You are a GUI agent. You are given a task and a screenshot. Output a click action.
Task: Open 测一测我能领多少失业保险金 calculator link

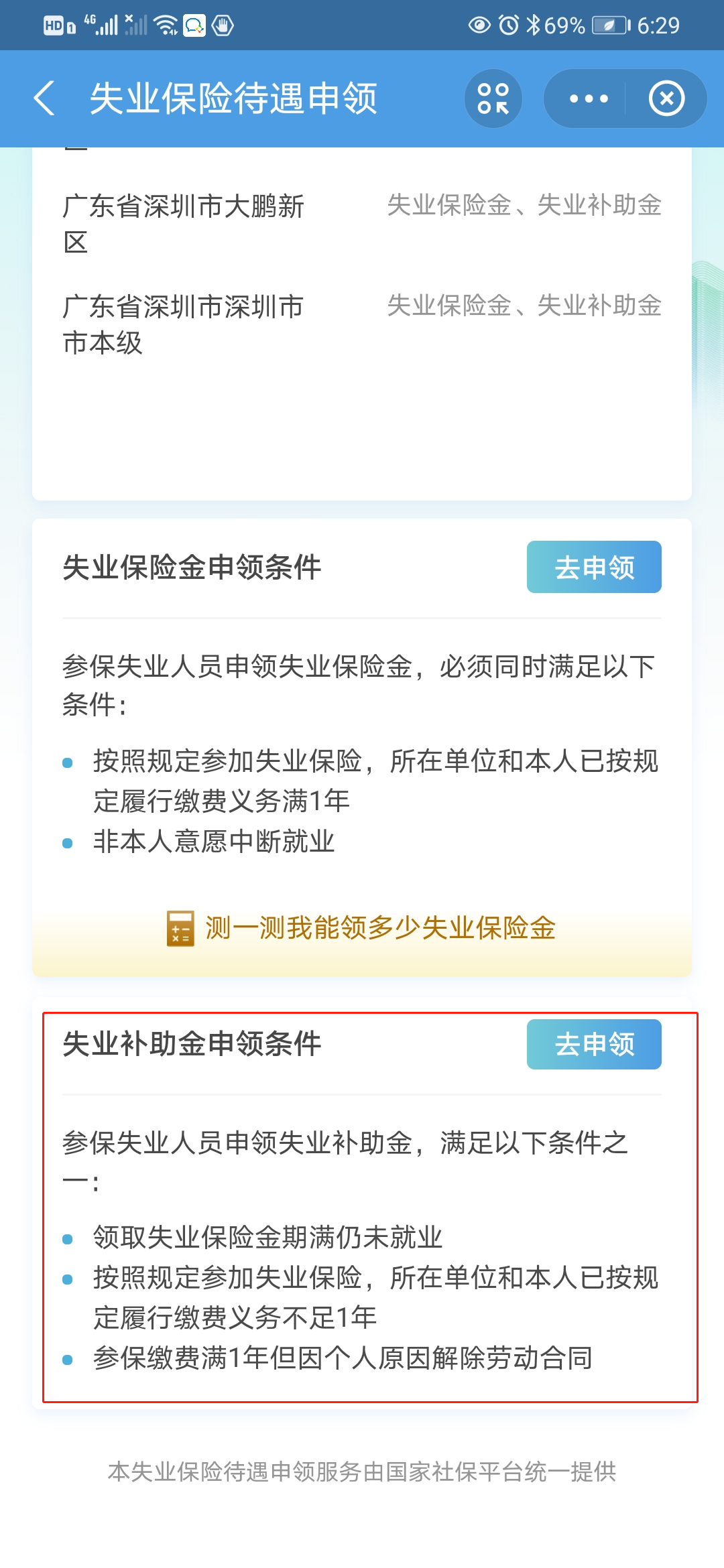point(362,928)
